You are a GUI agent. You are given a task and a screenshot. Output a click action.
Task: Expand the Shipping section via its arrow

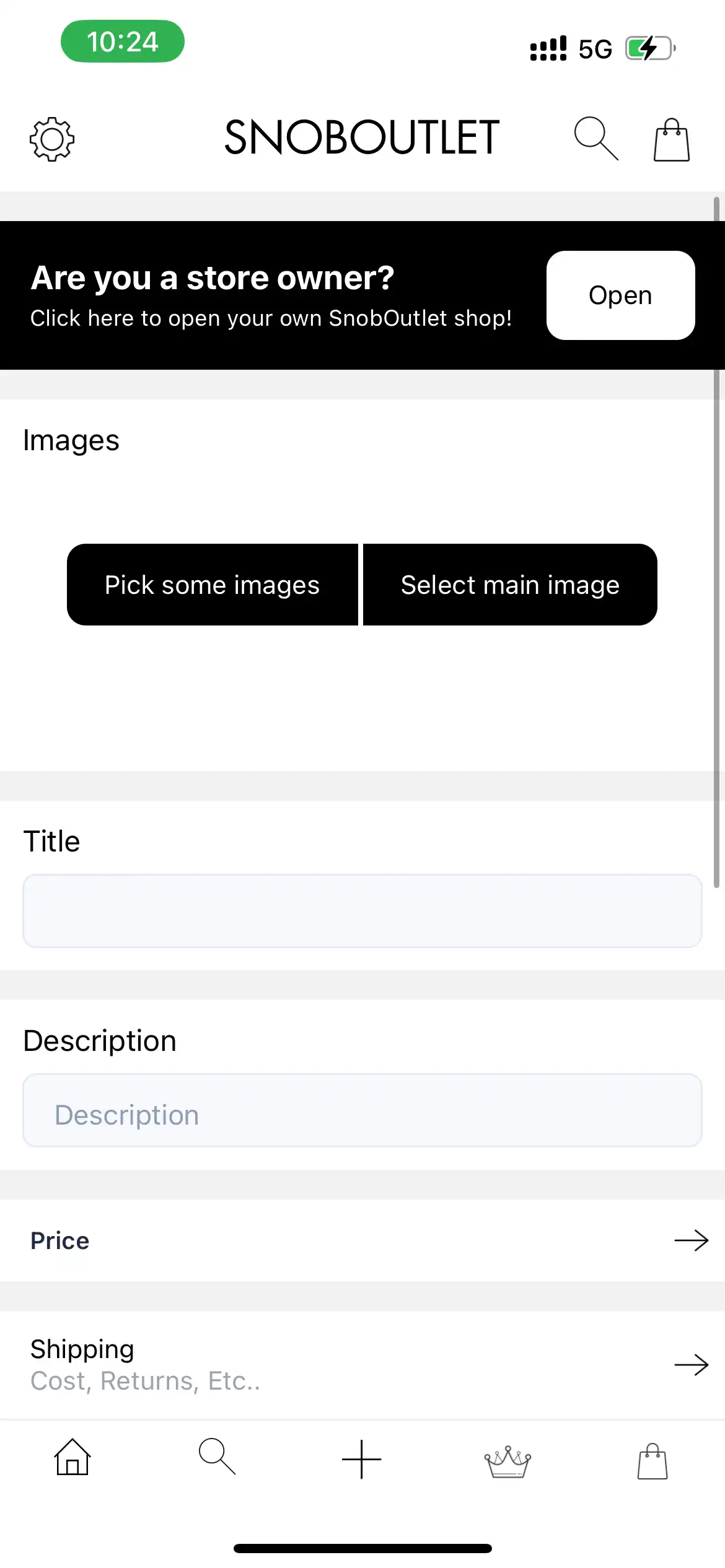click(x=692, y=1364)
